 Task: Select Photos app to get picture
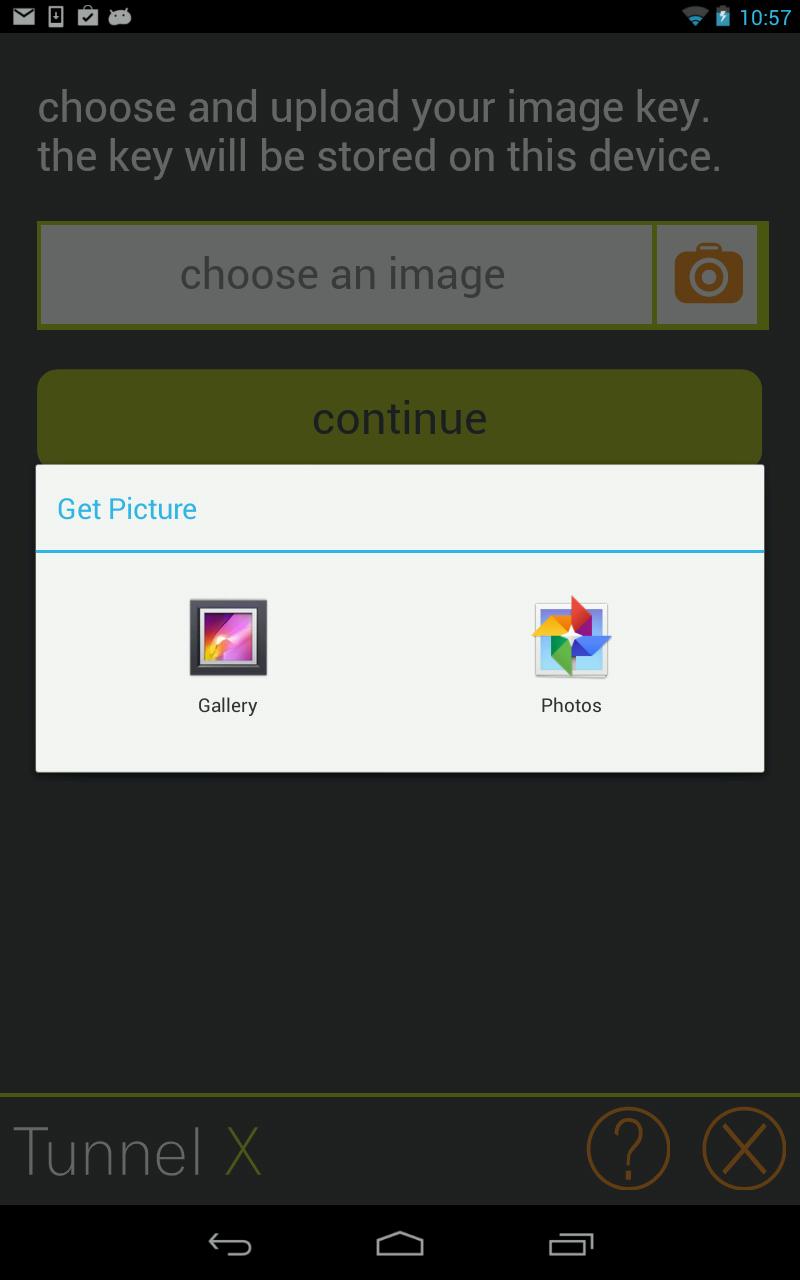point(571,655)
